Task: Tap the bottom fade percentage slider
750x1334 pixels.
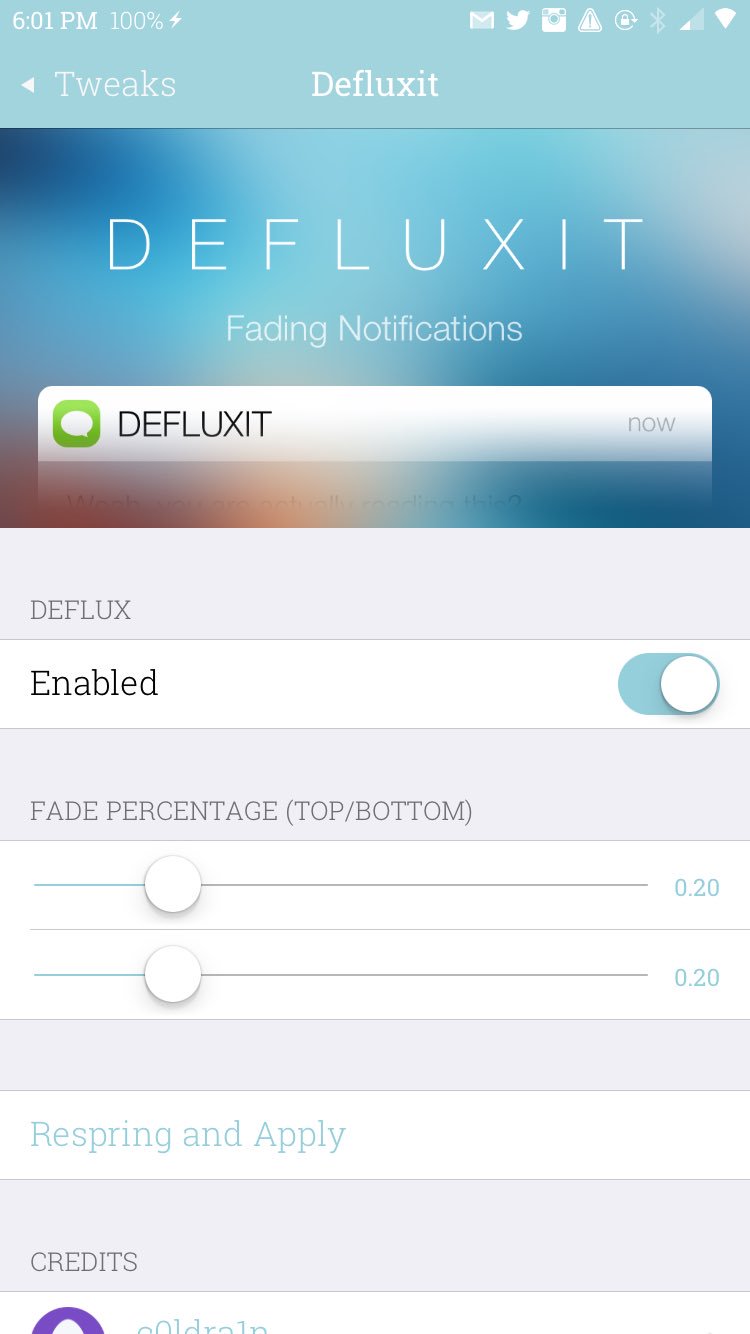Action: (341, 975)
